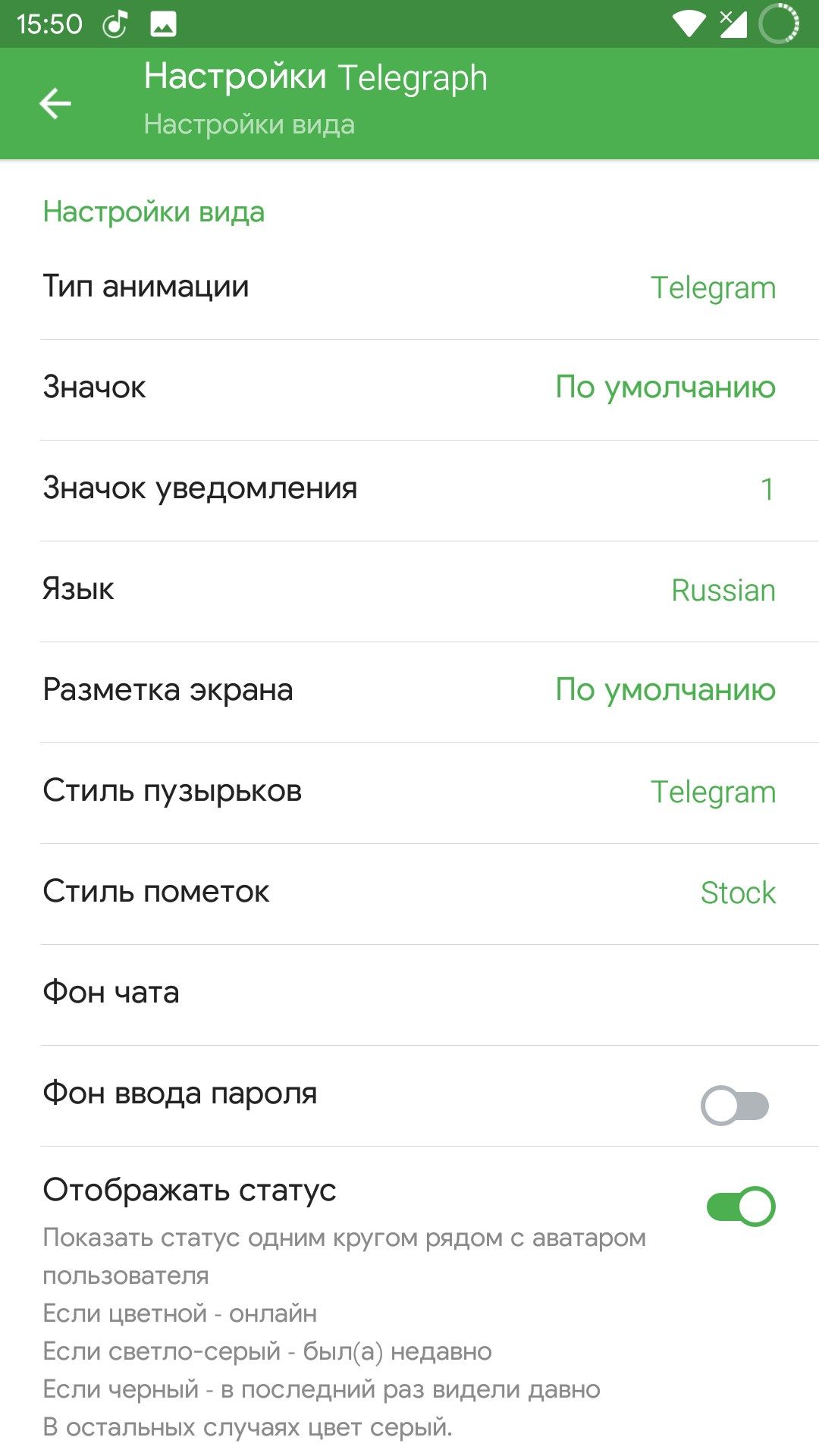Open Фон чата chat background
The image size is (819, 1456).
tap(409, 993)
